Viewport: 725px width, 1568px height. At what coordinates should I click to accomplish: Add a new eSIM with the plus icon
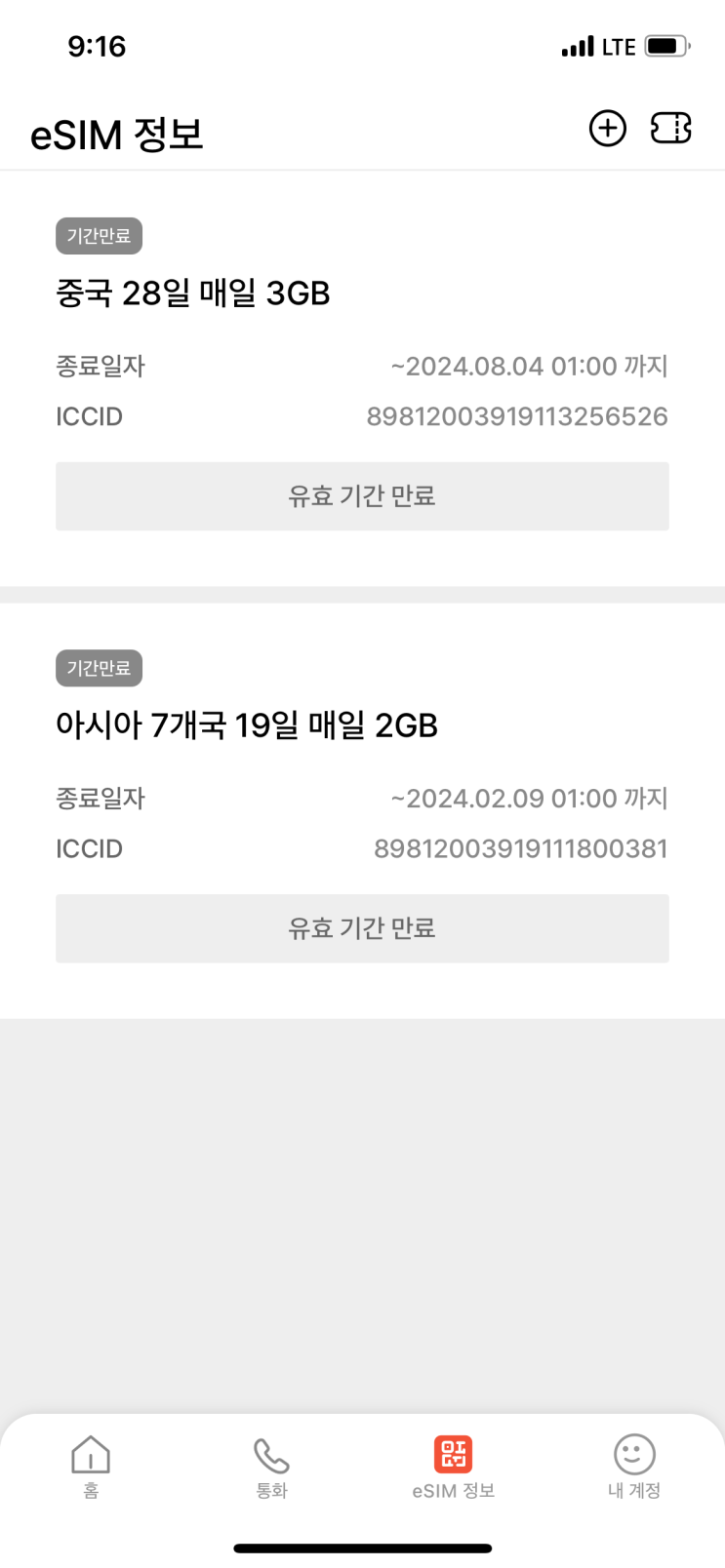pos(607,129)
